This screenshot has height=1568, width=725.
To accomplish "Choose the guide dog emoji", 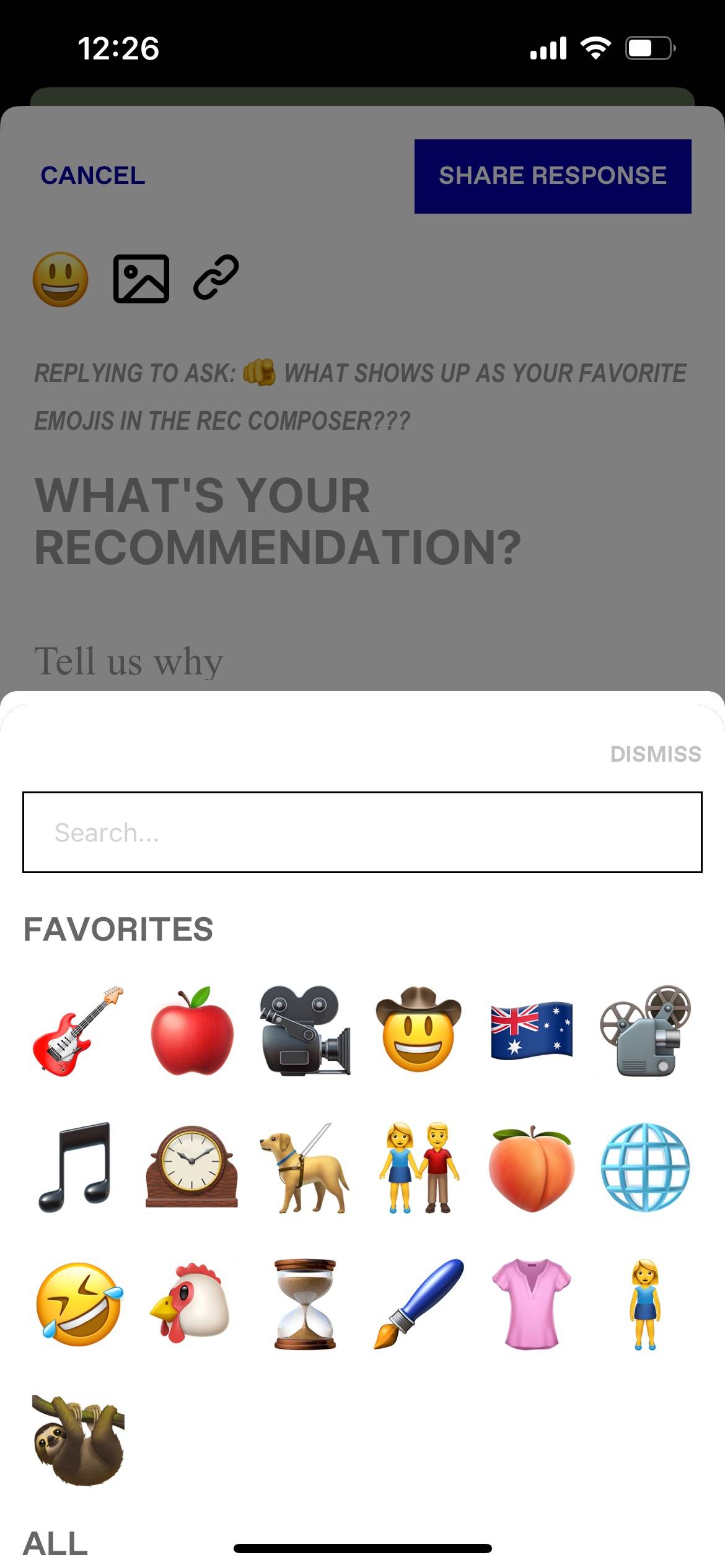I will [305, 1167].
